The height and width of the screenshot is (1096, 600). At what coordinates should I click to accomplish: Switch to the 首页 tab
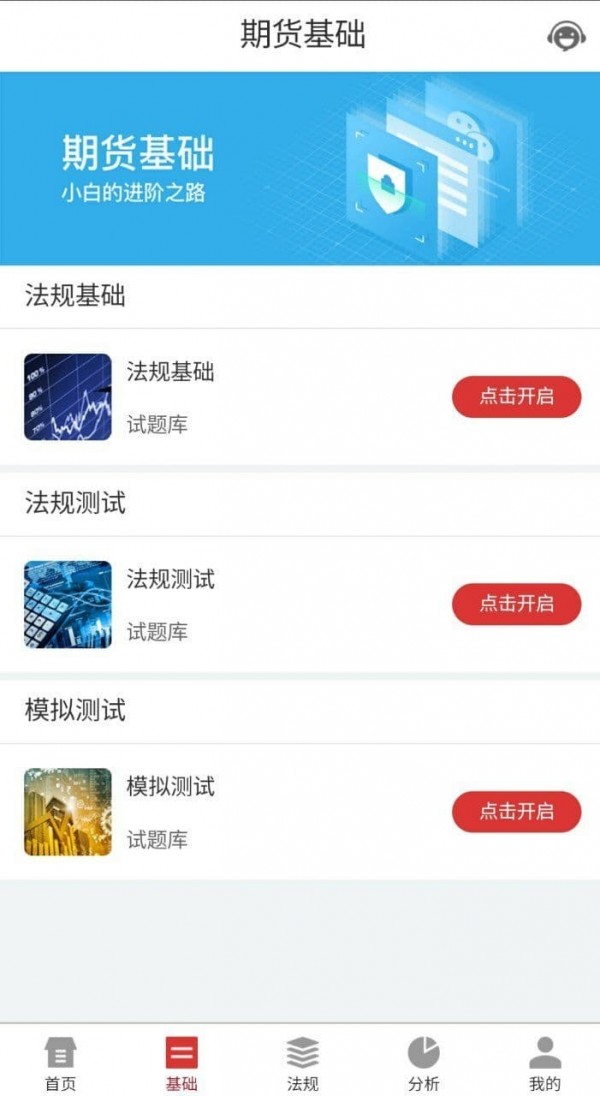(x=60, y=1063)
